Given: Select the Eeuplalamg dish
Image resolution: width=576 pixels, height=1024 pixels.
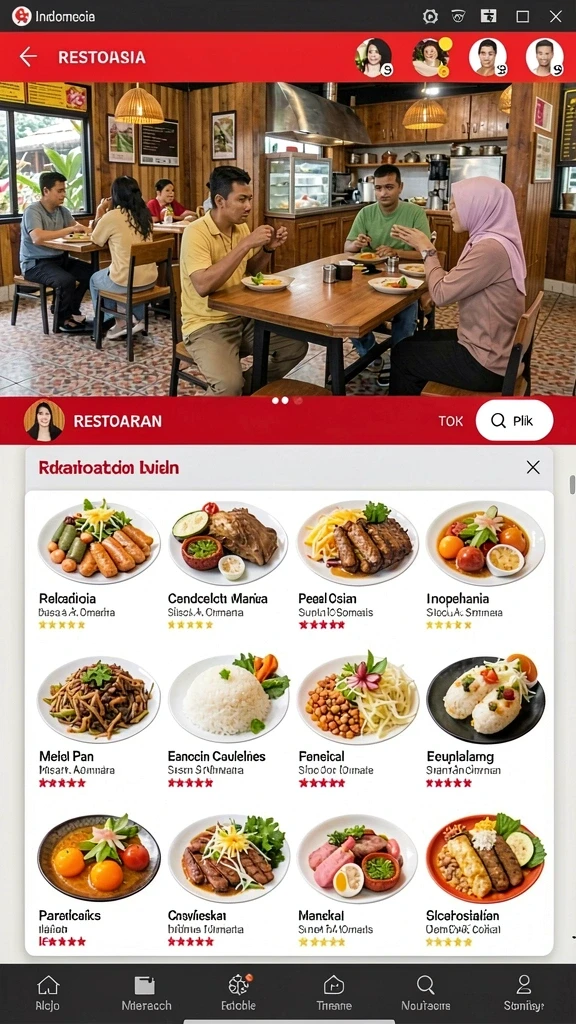Looking at the screenshot, I should 485,722.
